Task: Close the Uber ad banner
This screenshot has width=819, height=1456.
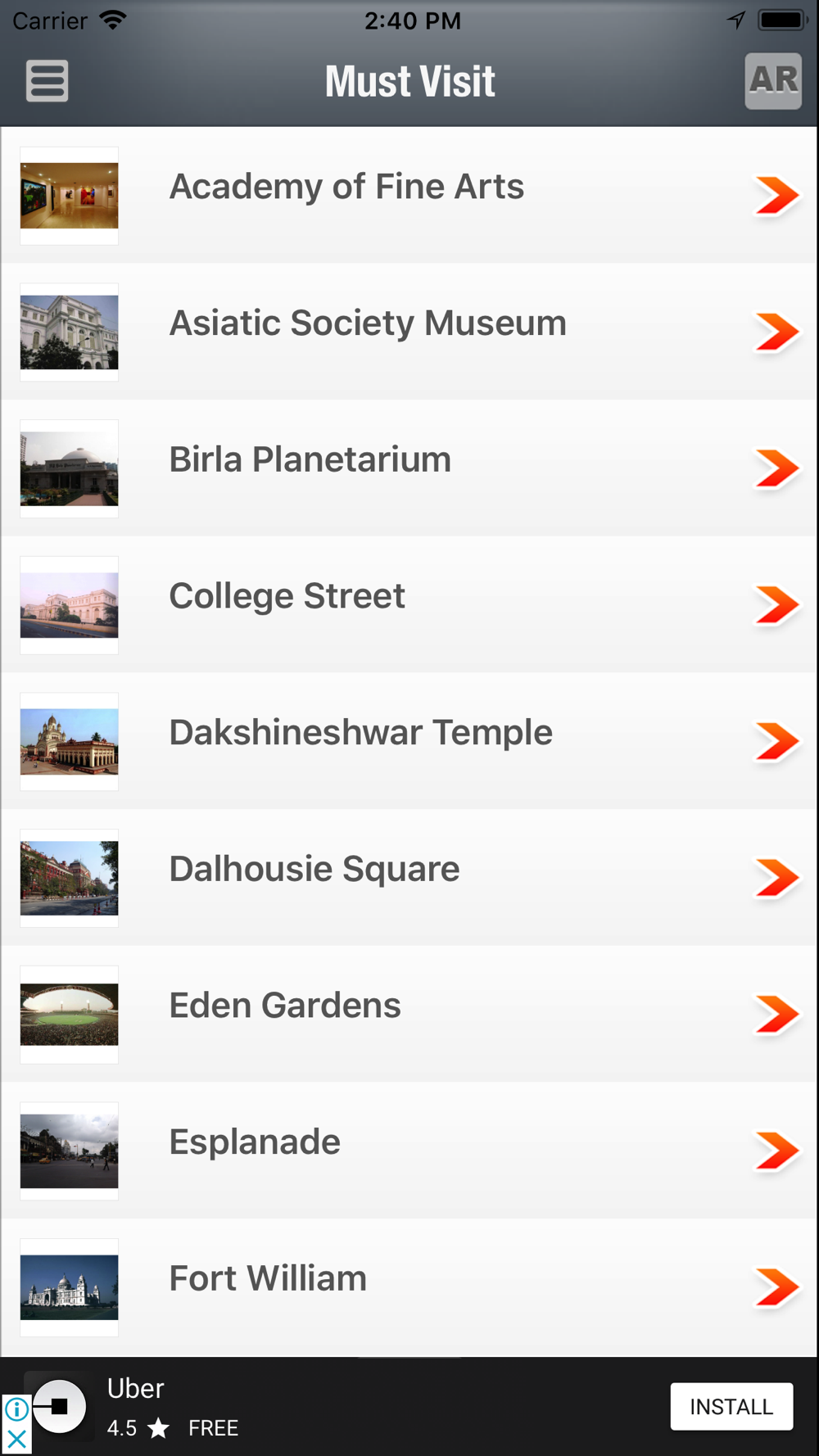Action: coord(16,1439)
